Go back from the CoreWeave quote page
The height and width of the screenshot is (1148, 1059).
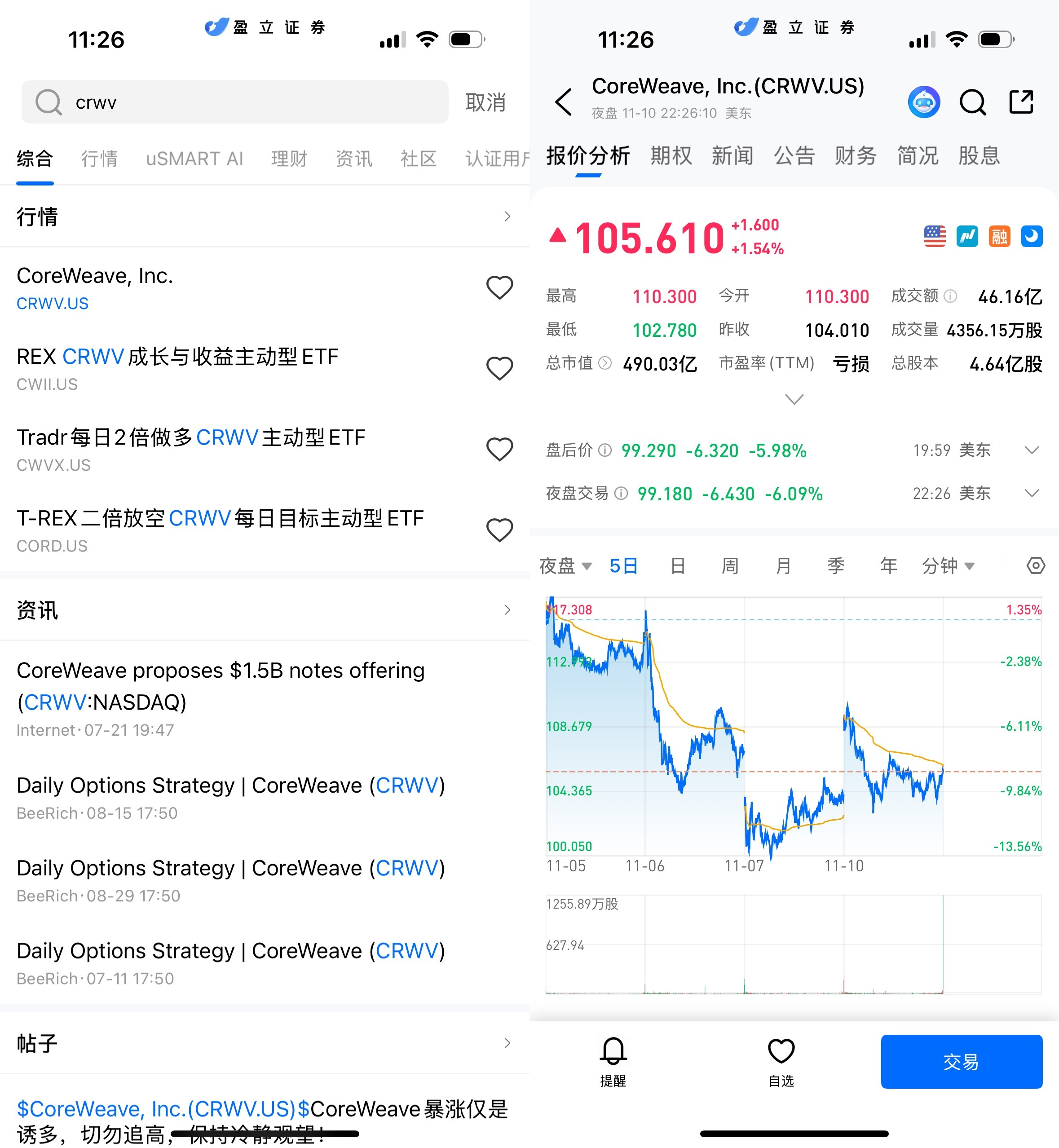563,102
